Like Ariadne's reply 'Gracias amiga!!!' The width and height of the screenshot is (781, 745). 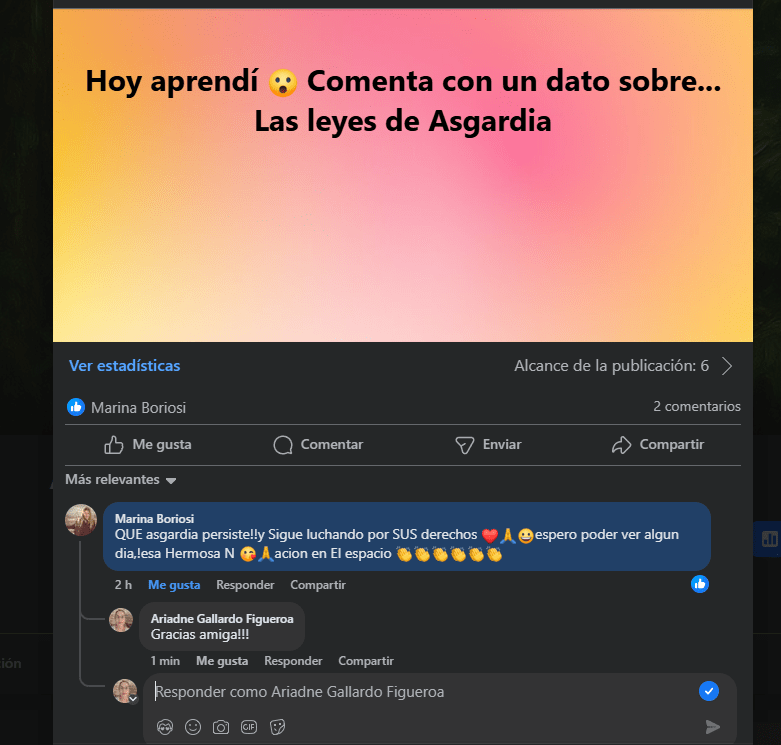click(x=222, y=661)
